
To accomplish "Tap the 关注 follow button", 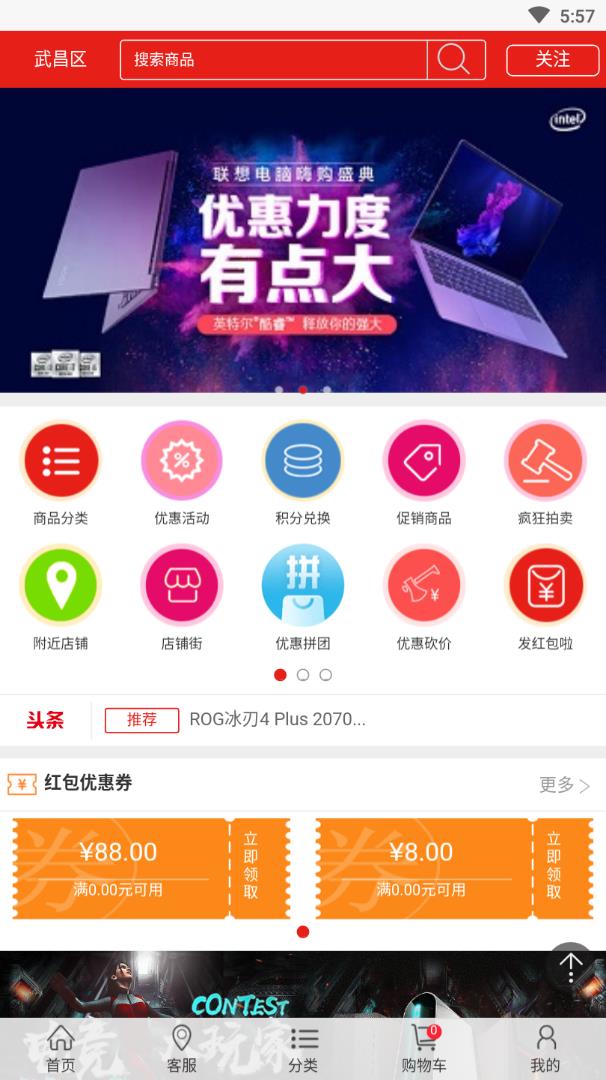I will [553, 60].
